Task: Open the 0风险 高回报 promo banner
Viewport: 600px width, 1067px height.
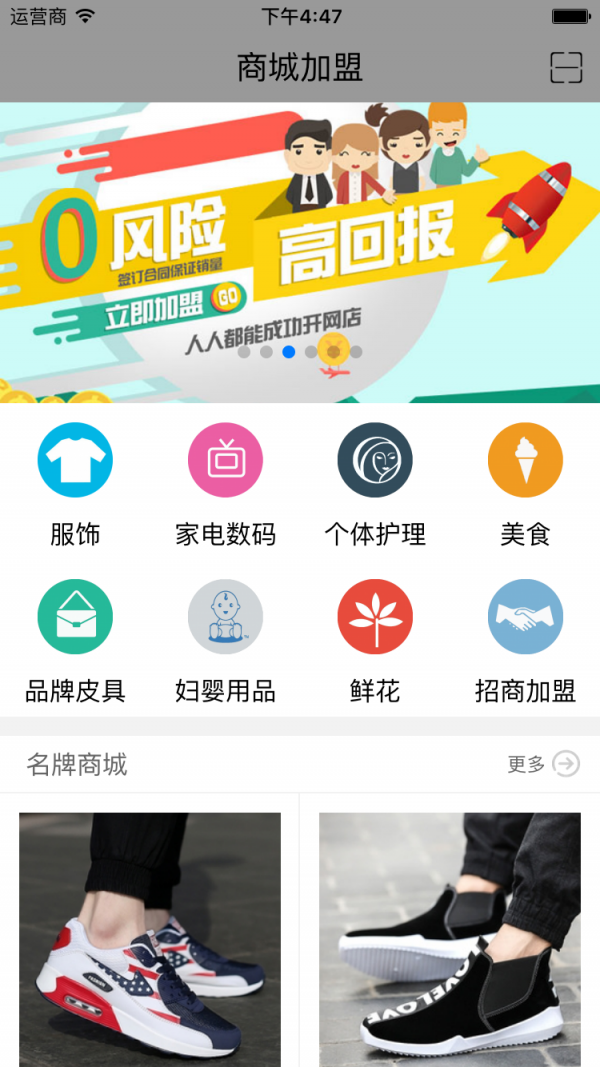Action: pyautogui.click(x=300, y=250)
